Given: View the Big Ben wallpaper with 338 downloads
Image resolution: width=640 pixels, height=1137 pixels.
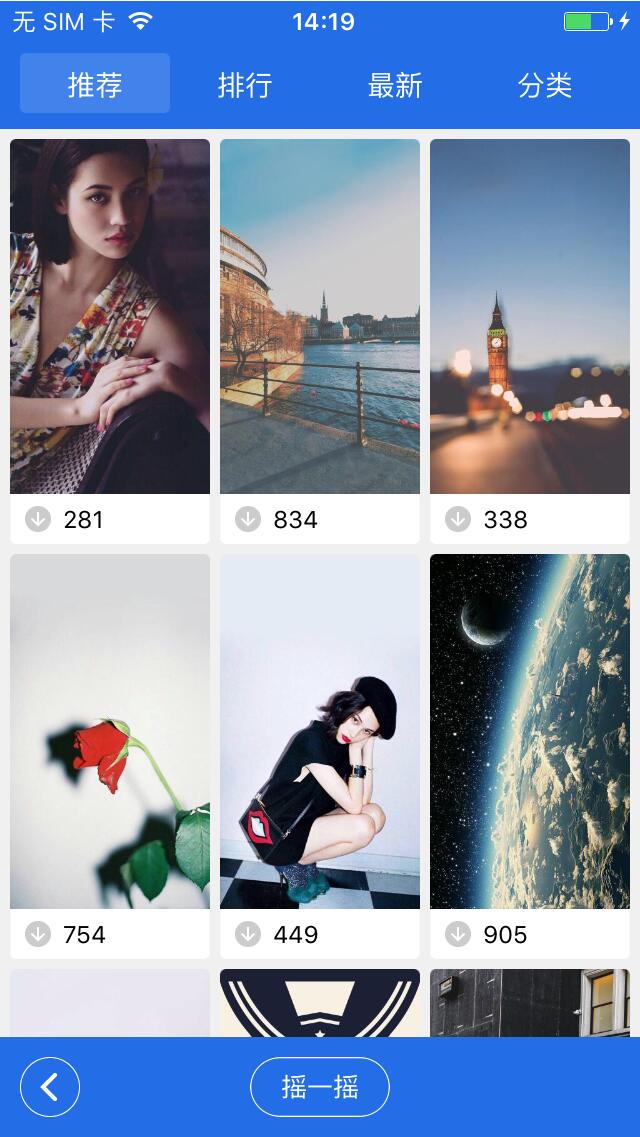Looking at the screenshot, I should point(530,316).
